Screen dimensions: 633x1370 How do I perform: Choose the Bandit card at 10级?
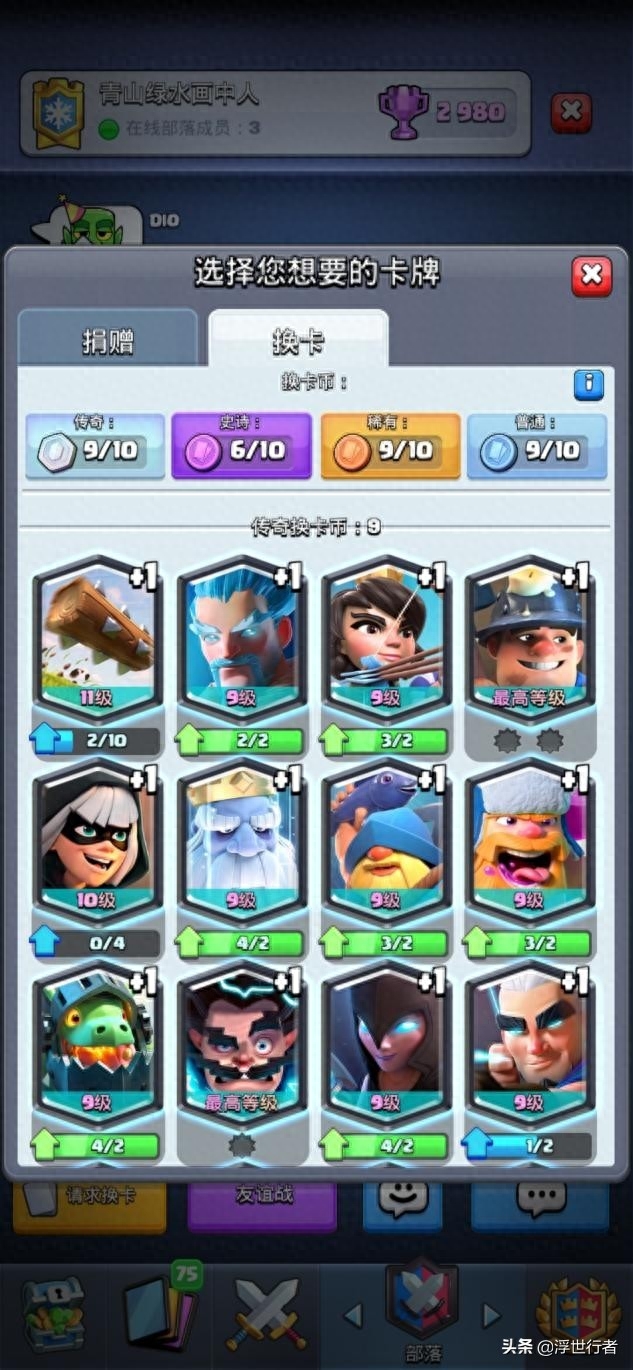[97, 840]
